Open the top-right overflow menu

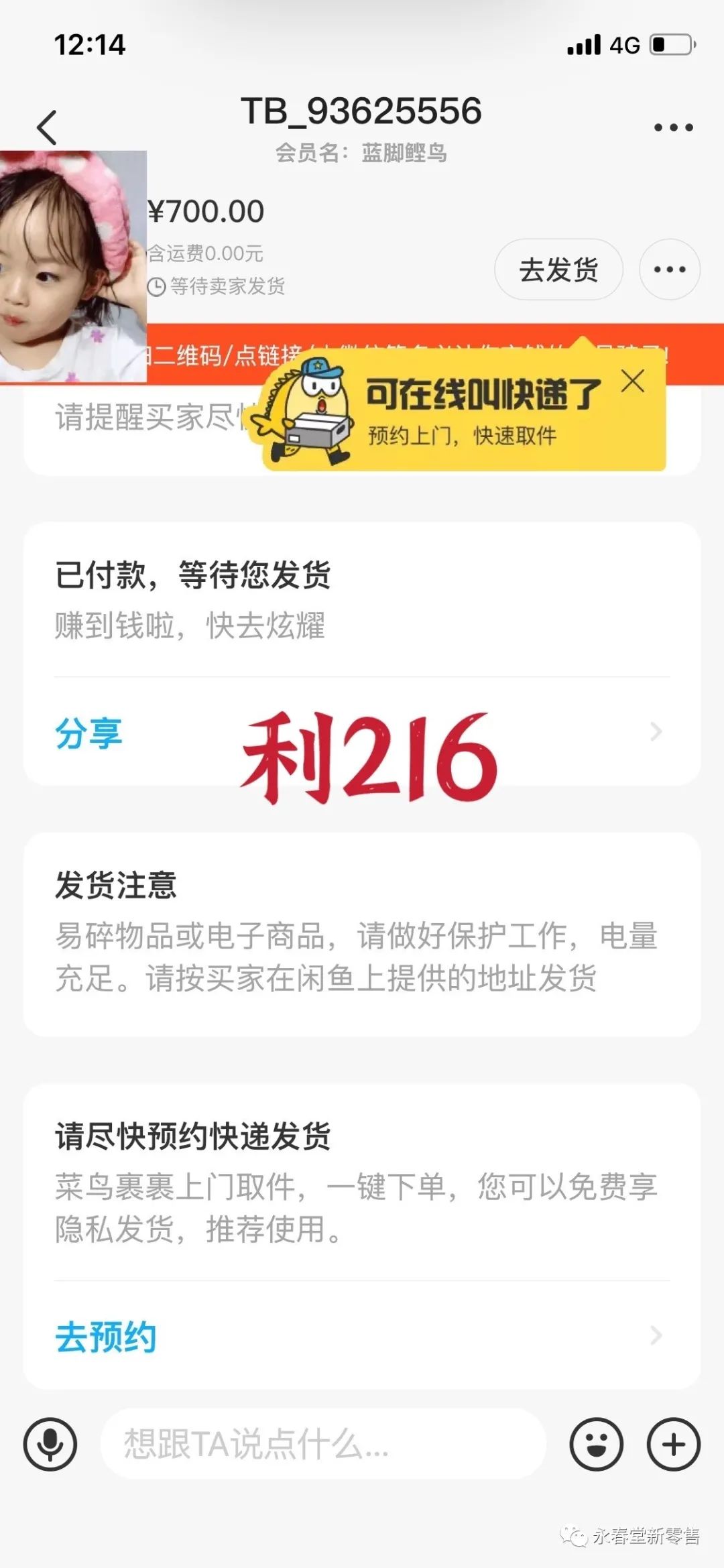pos(673,127)
